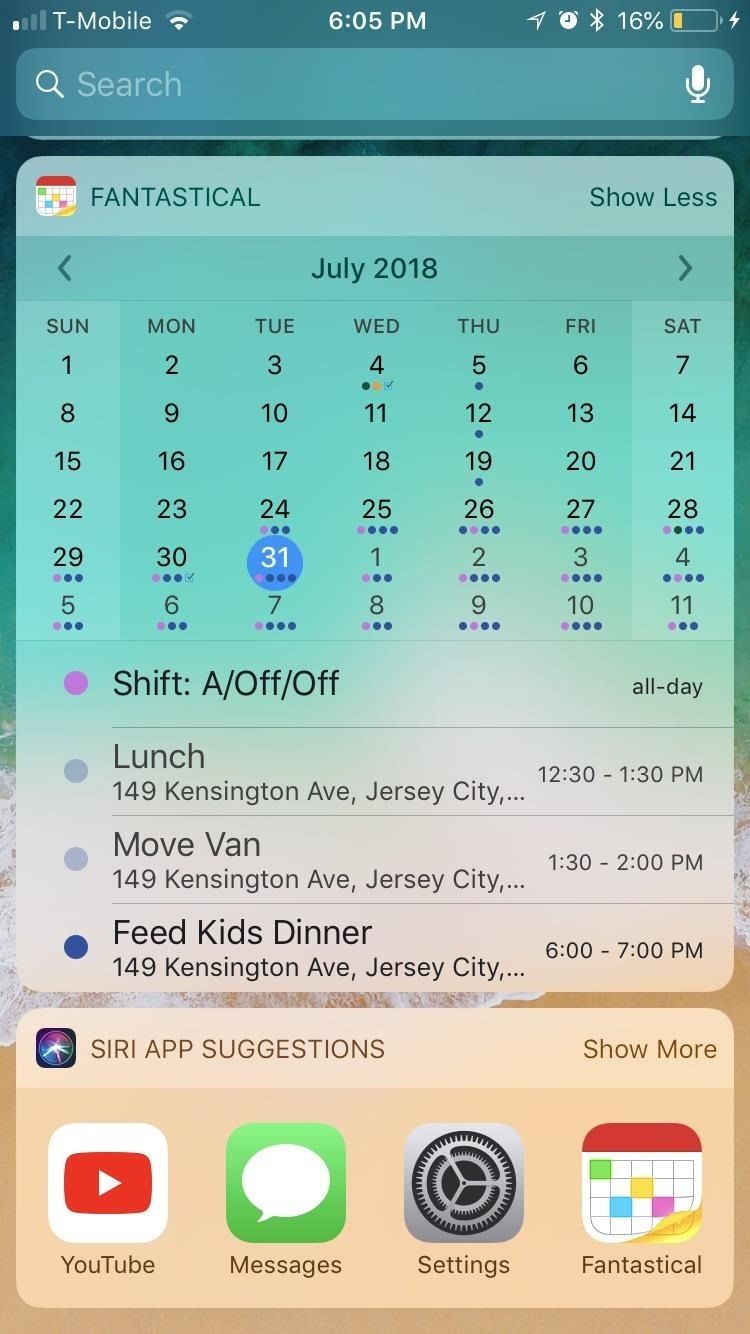Screen dimensions: 750x1334
Task: Select the checkmark indicator under July 30
Action: coord(188,577)
